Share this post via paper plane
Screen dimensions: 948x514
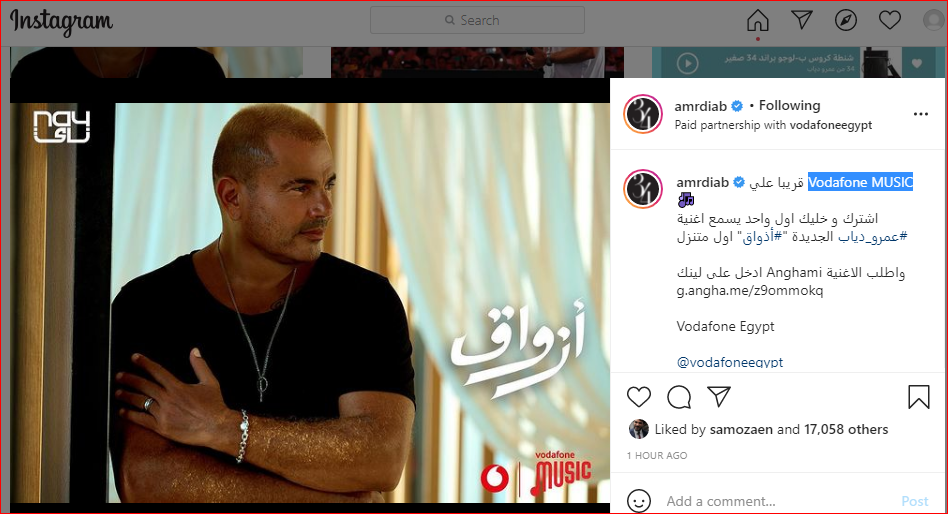[x=718, y=397]
